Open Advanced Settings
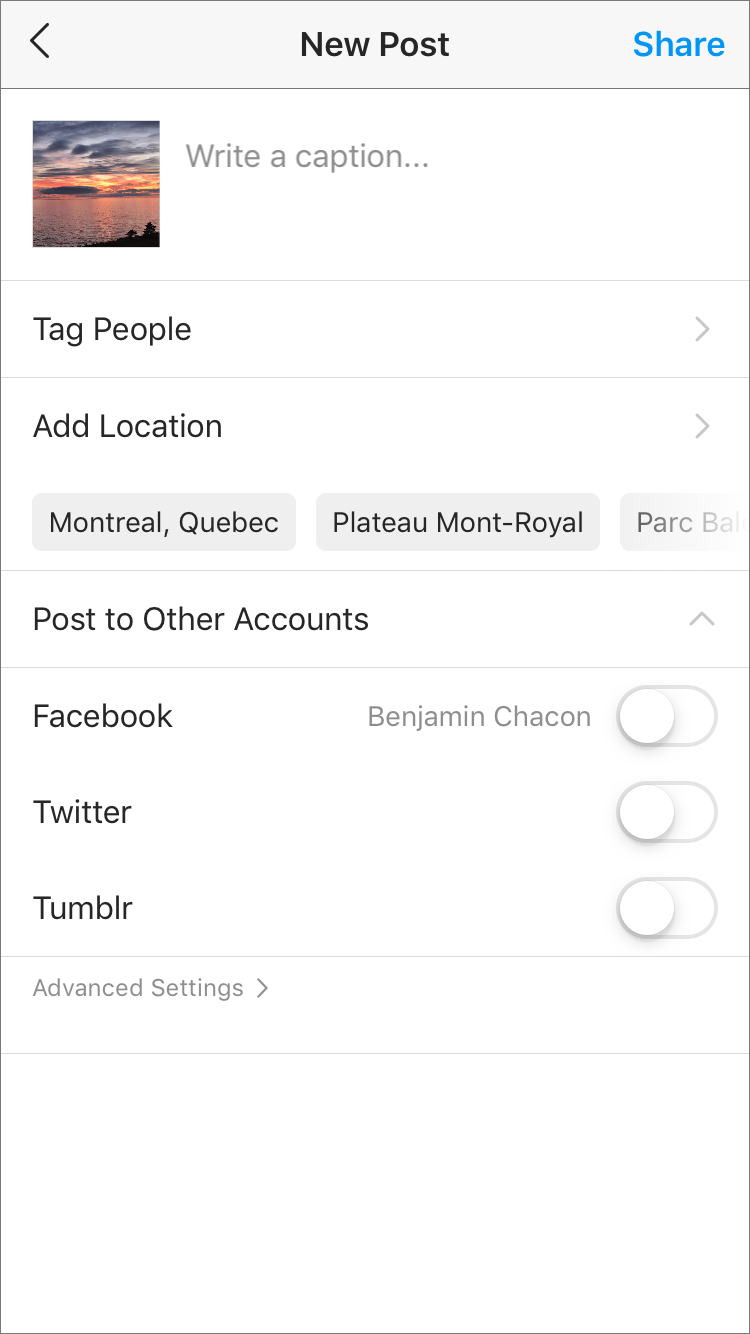This screenshot has height=1334, width=750. (151, 988)
